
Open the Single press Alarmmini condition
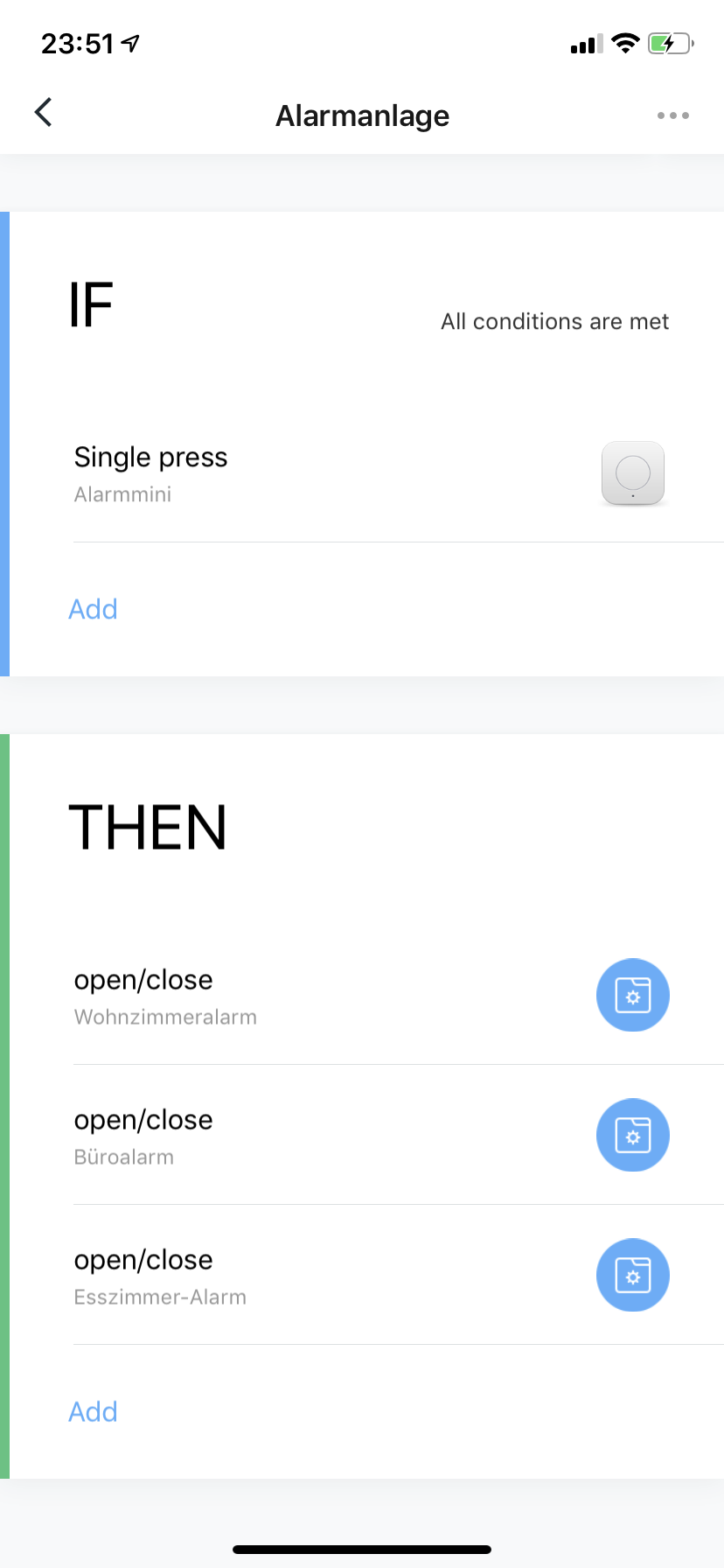click(x=367, y=473)
